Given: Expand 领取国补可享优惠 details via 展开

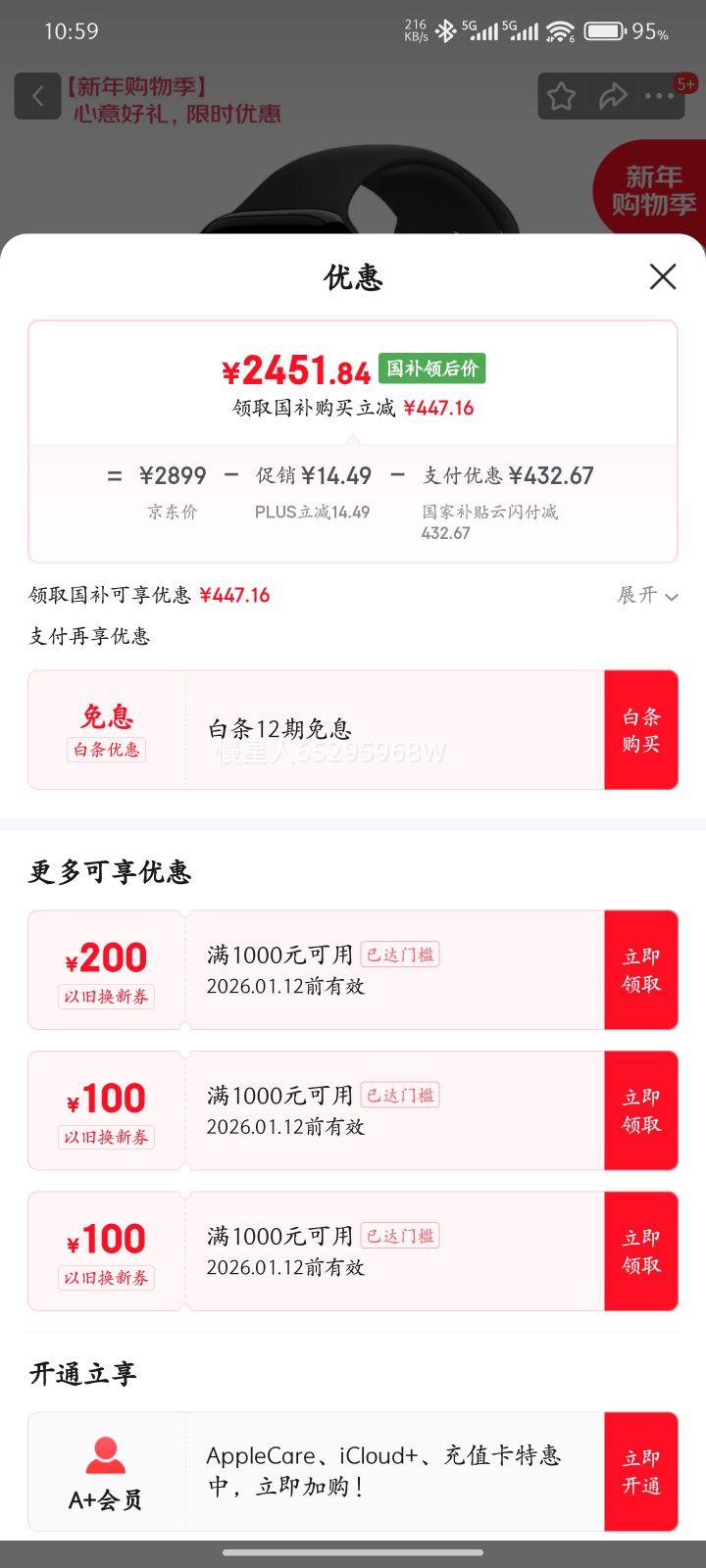Looking at the screenshot, I should [645, 596].
